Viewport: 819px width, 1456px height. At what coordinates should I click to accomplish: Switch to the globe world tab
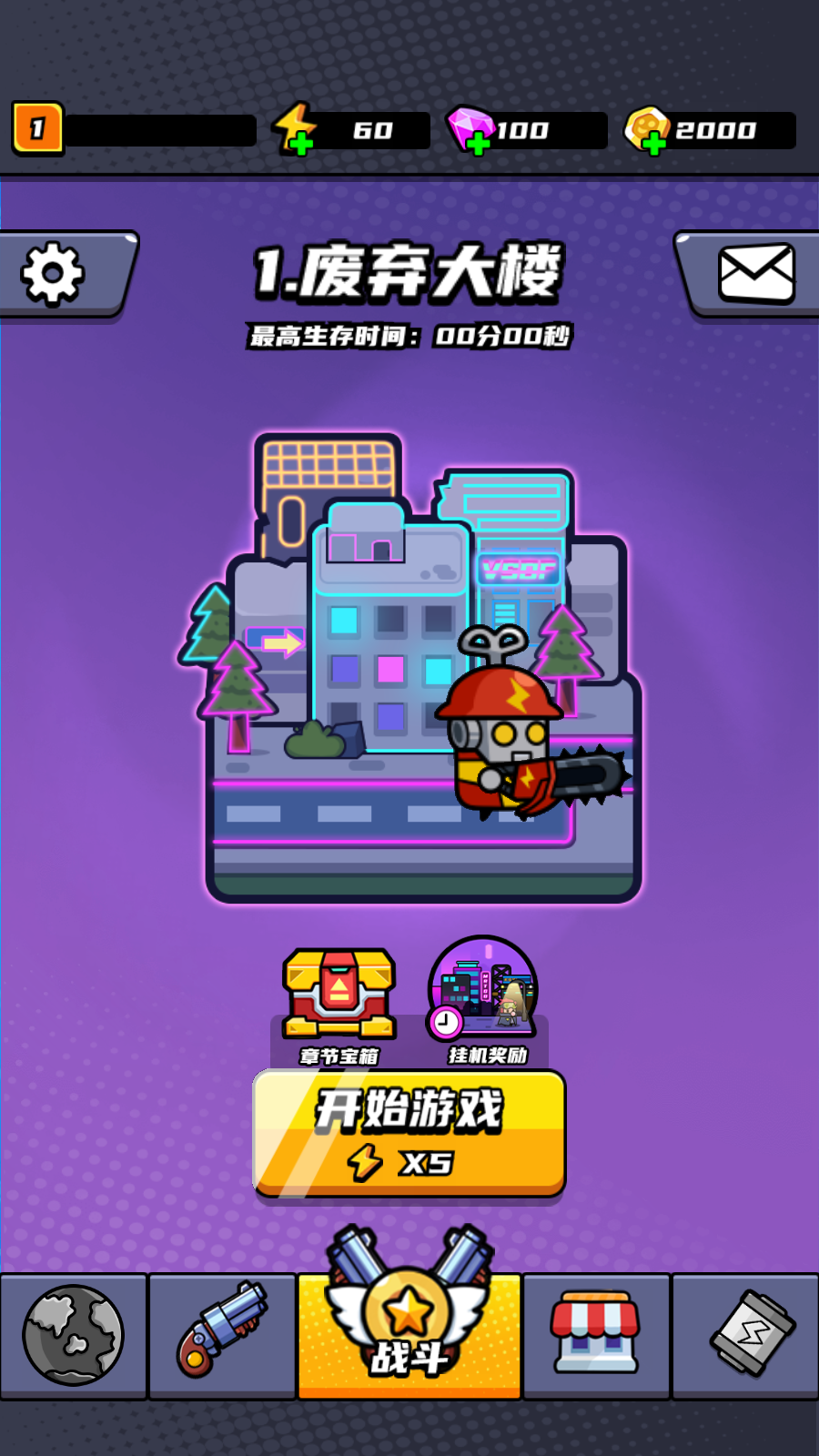point(73,1335)
